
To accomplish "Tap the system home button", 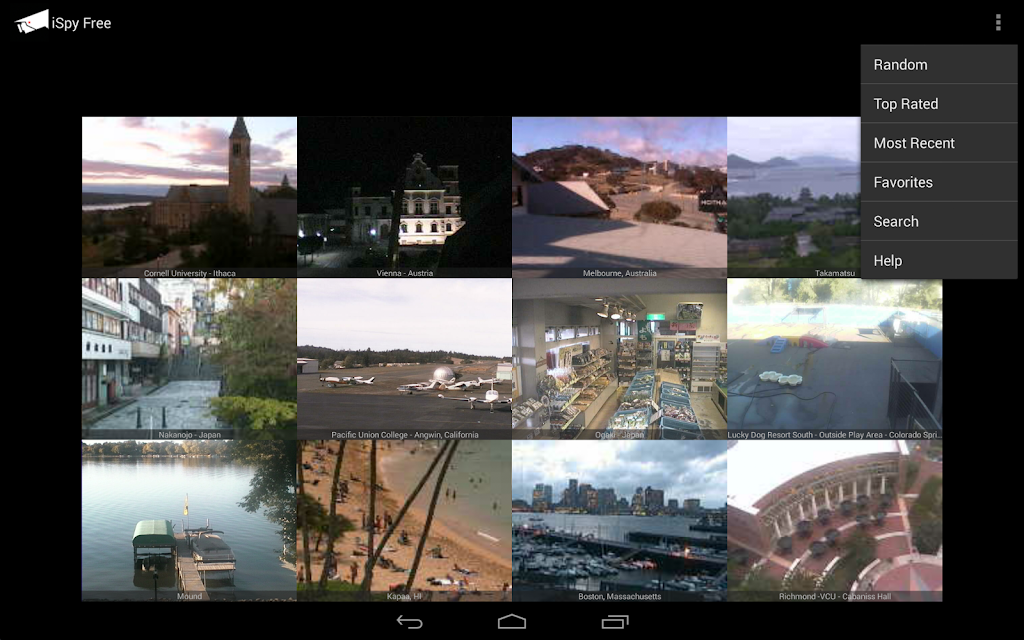I will (x=512, y=622).
